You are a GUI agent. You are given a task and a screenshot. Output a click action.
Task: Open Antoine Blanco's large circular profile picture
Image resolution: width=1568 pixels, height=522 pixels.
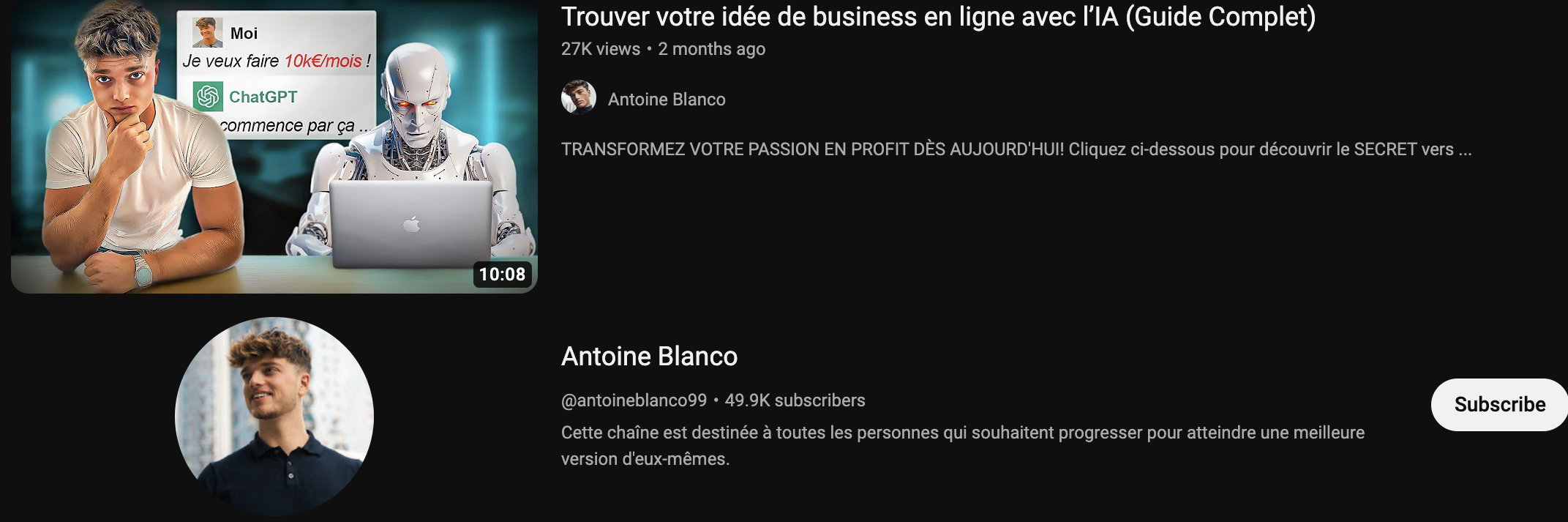[274, 416]
